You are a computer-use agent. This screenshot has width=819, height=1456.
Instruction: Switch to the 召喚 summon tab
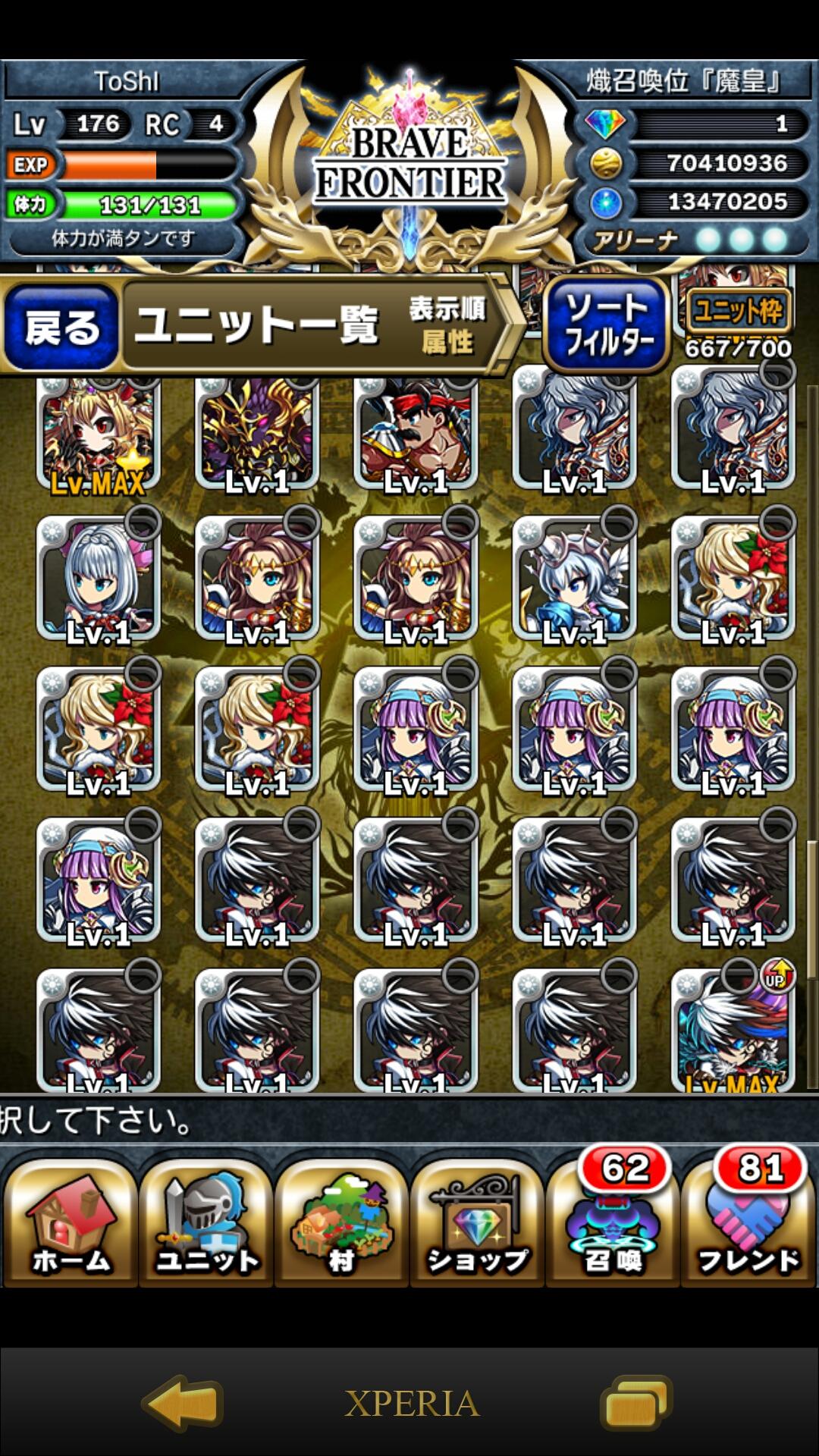coord(613,1222)
